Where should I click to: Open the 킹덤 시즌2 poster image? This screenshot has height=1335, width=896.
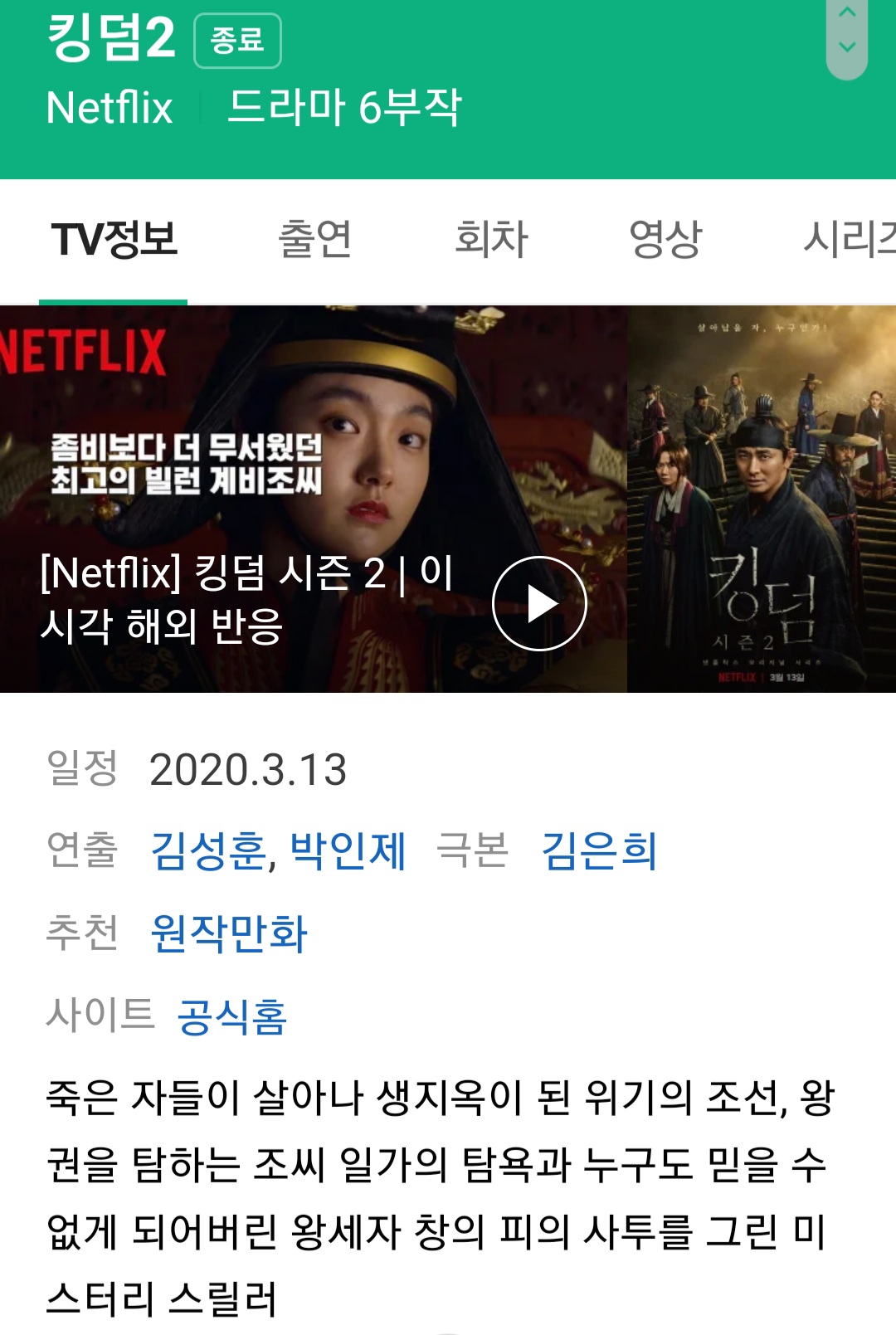[x=762, y=499]
